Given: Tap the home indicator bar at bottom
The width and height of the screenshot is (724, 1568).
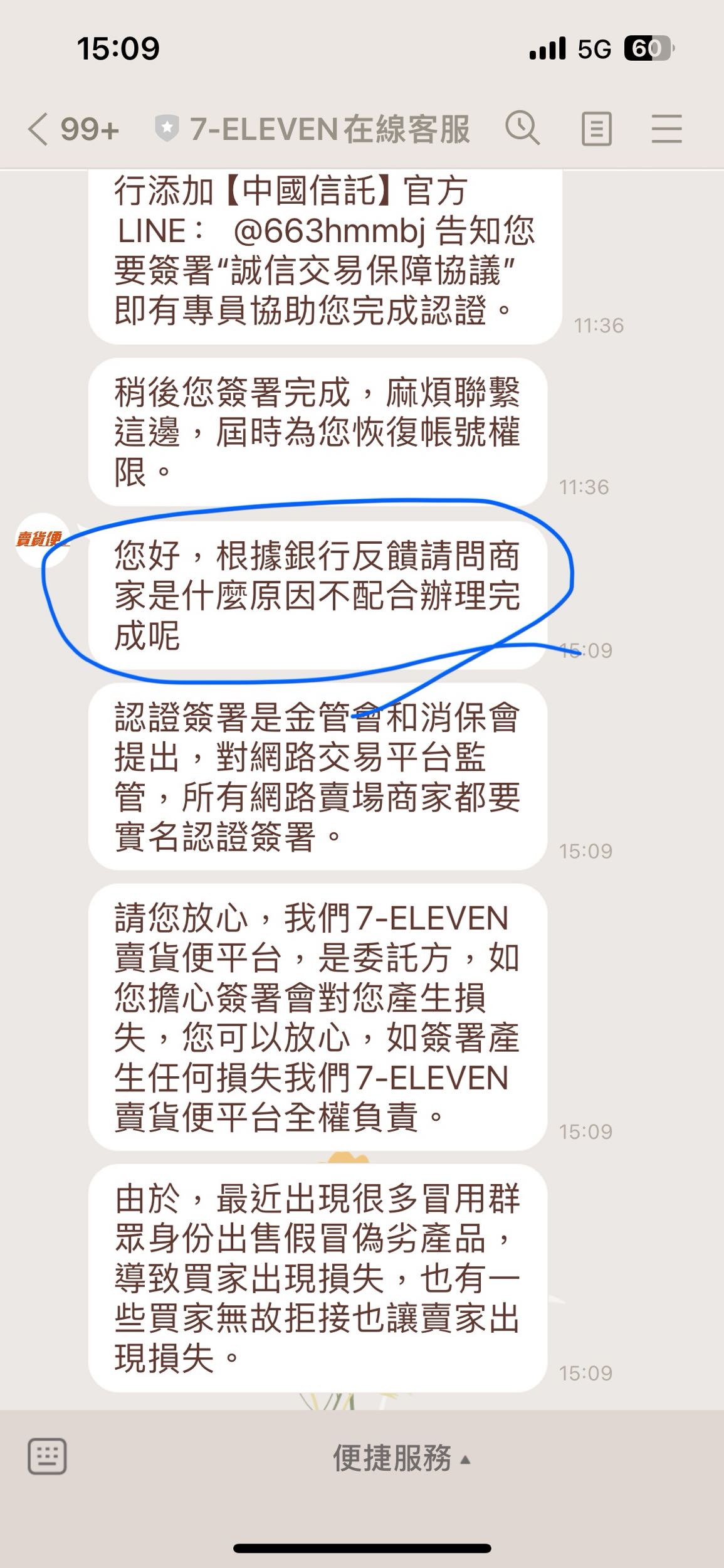Looking at the screenshot, I should (362, 1546).
